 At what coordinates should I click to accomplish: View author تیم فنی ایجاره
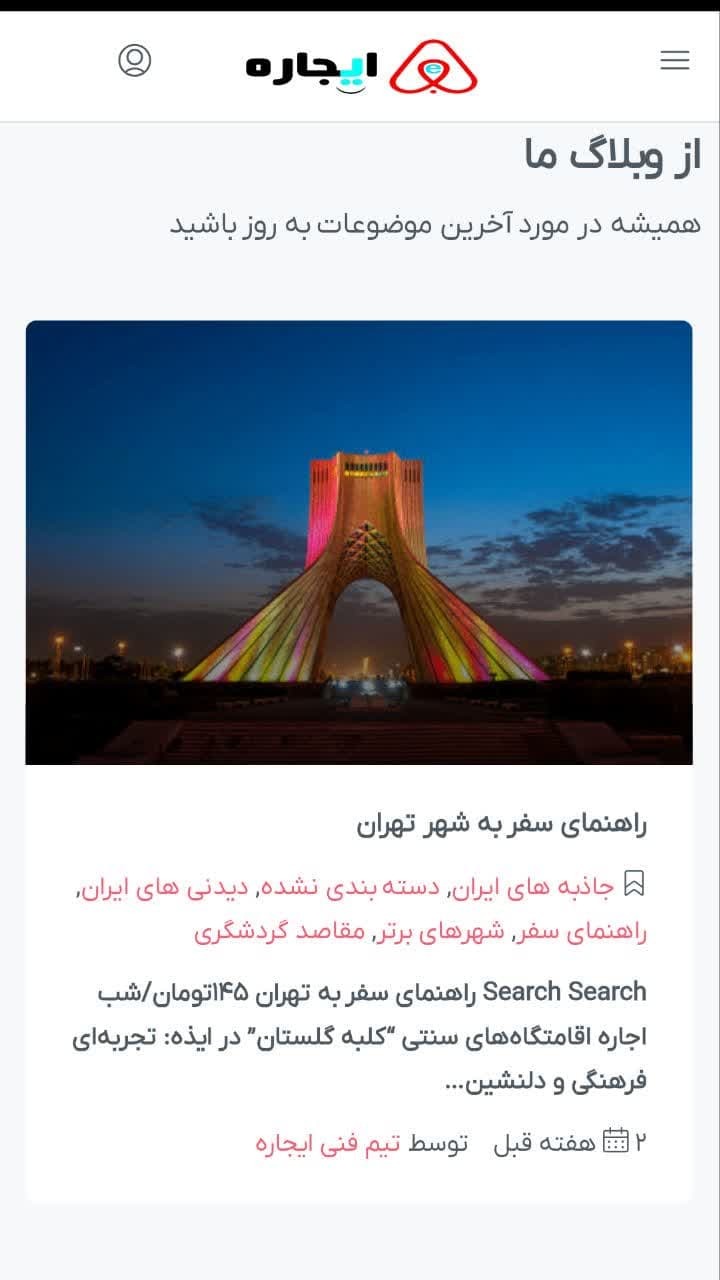coord(327,1143)
